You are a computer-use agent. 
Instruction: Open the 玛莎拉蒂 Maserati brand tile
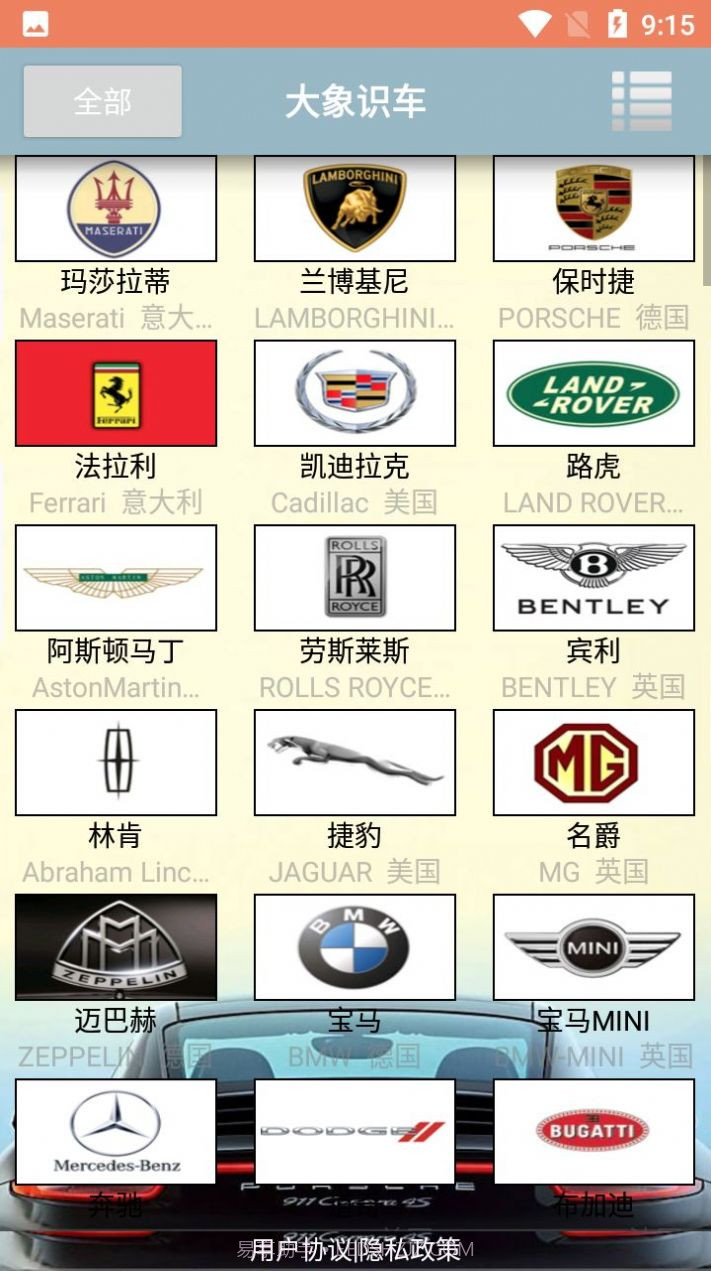tap(115, 209)
